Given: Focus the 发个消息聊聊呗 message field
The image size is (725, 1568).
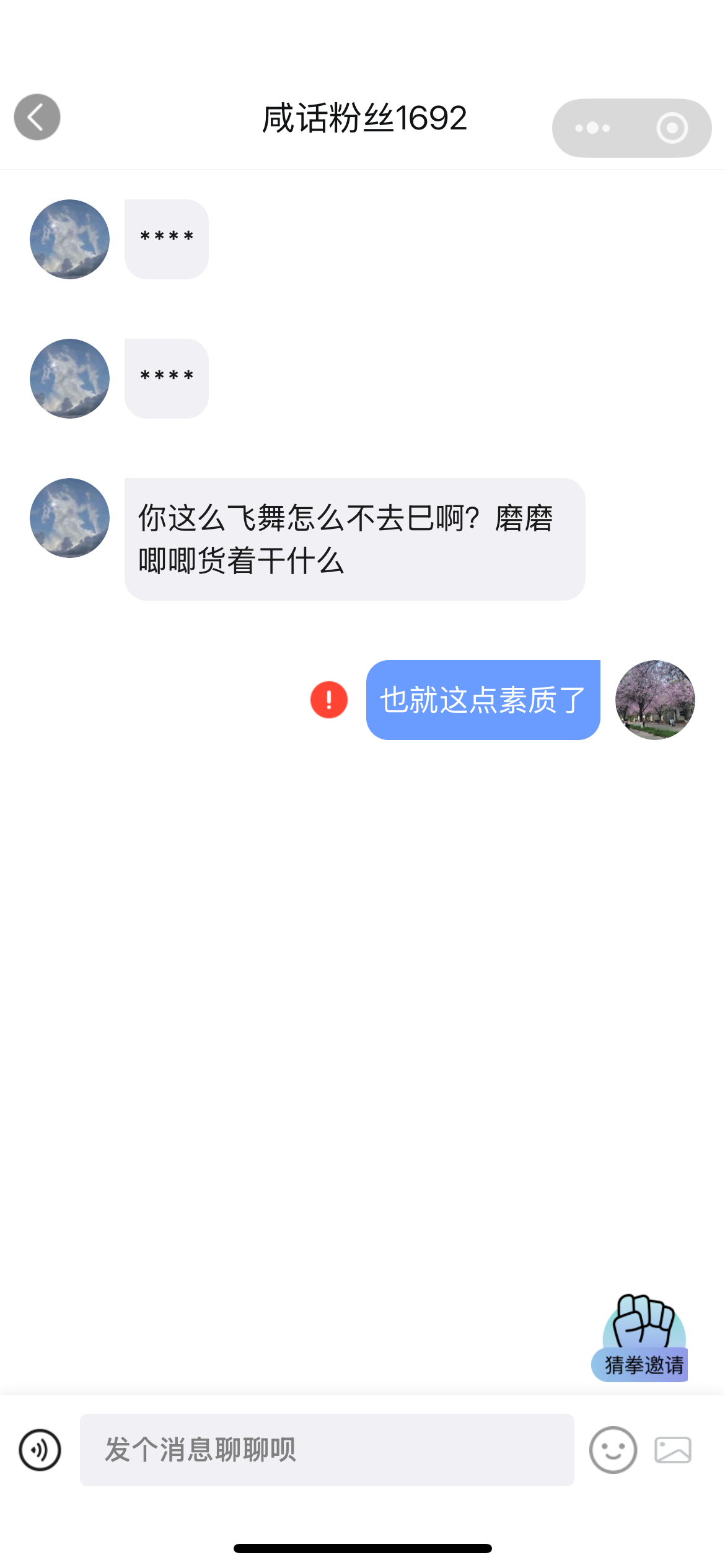Looking at the screenshot, I should point(327,1450).
